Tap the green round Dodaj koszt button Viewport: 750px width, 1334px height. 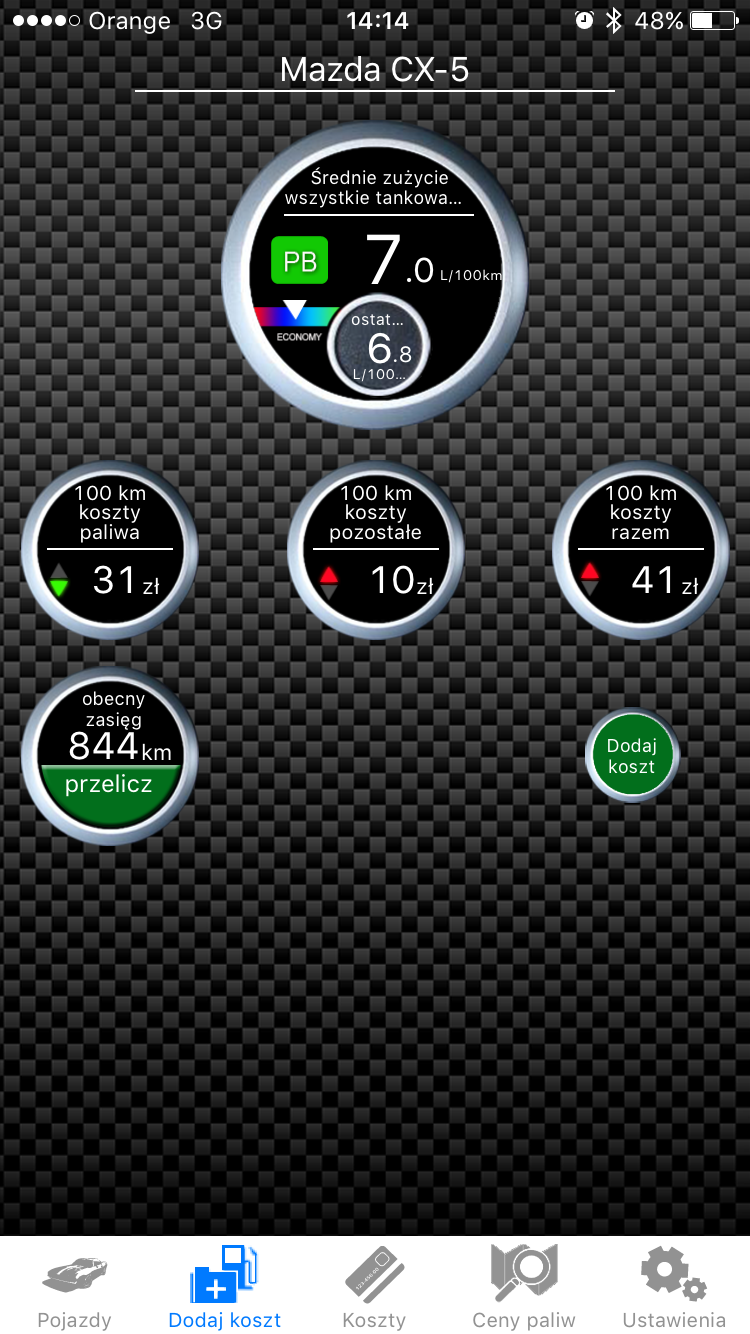pos(631,755)
